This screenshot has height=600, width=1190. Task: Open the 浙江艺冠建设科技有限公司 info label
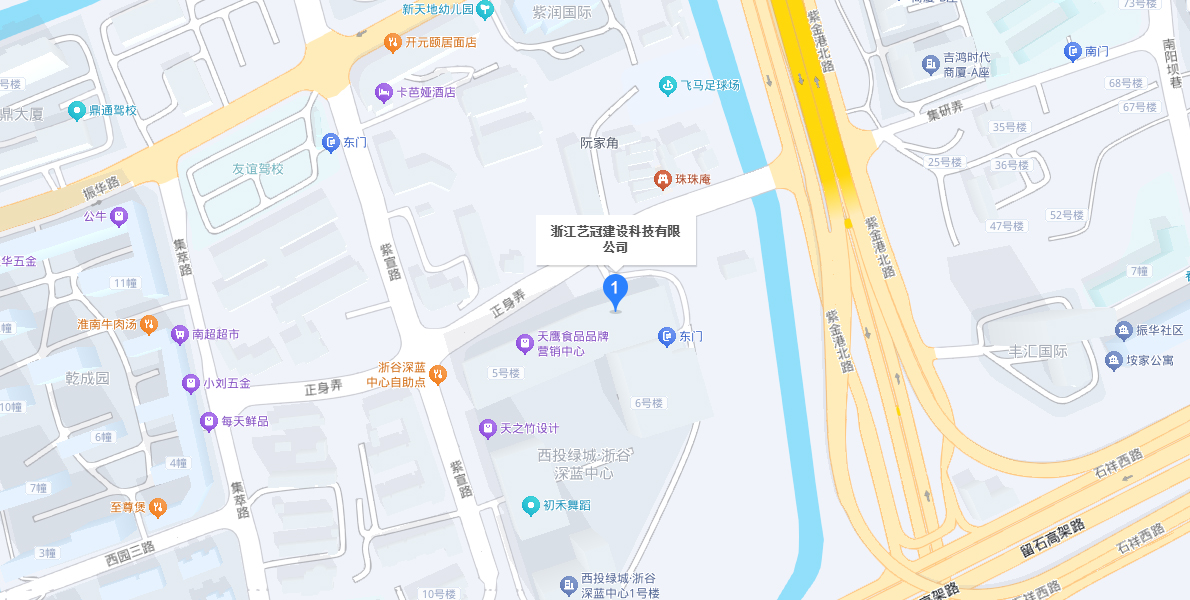click(615, 239)
